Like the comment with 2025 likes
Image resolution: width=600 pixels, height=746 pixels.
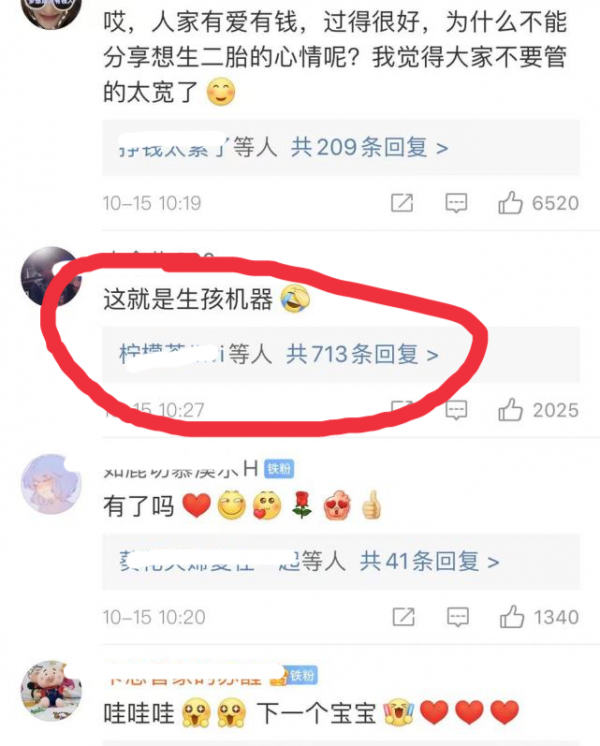pos(511,410)
